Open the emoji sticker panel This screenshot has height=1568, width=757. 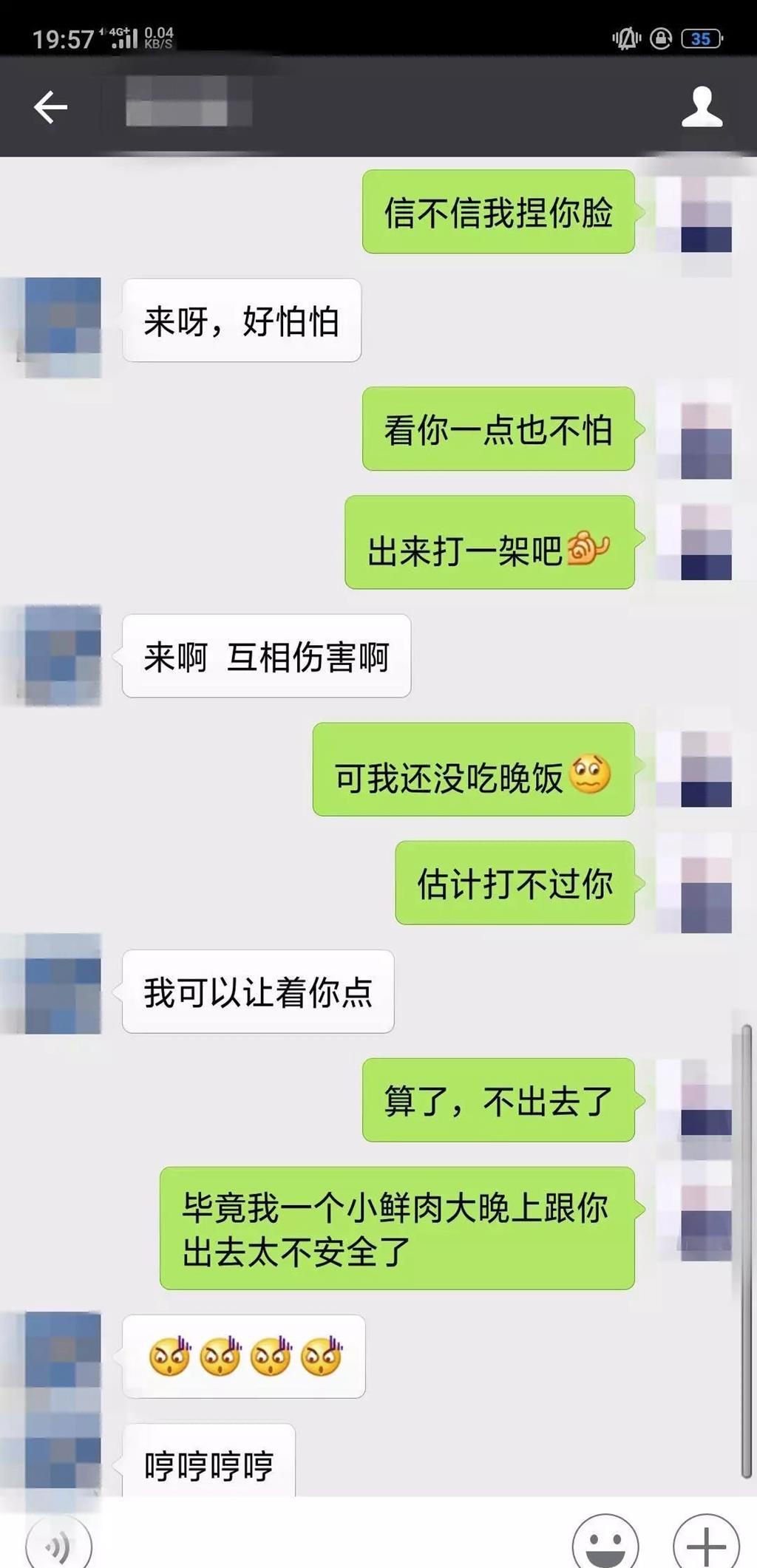[x=605, y=1543]
